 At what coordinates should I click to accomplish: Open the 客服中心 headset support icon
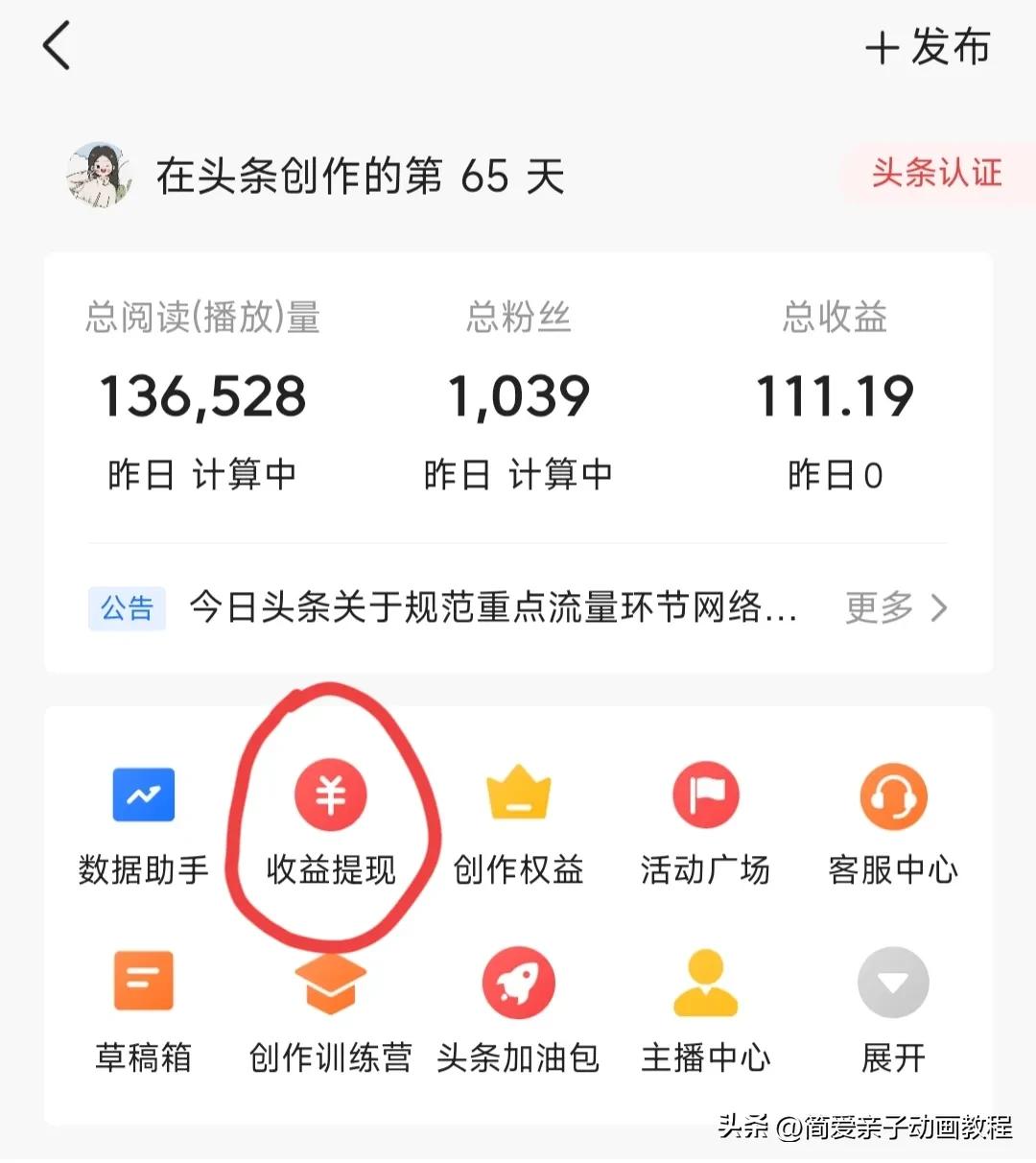[x=893, y=825]
